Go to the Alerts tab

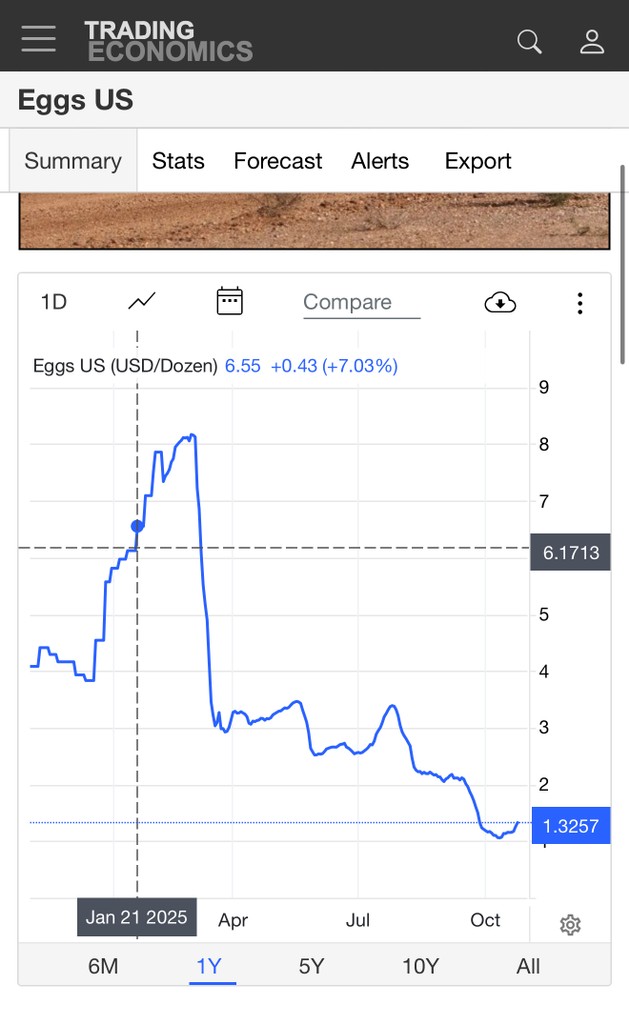pyautogui.click(x=380, y=161)
